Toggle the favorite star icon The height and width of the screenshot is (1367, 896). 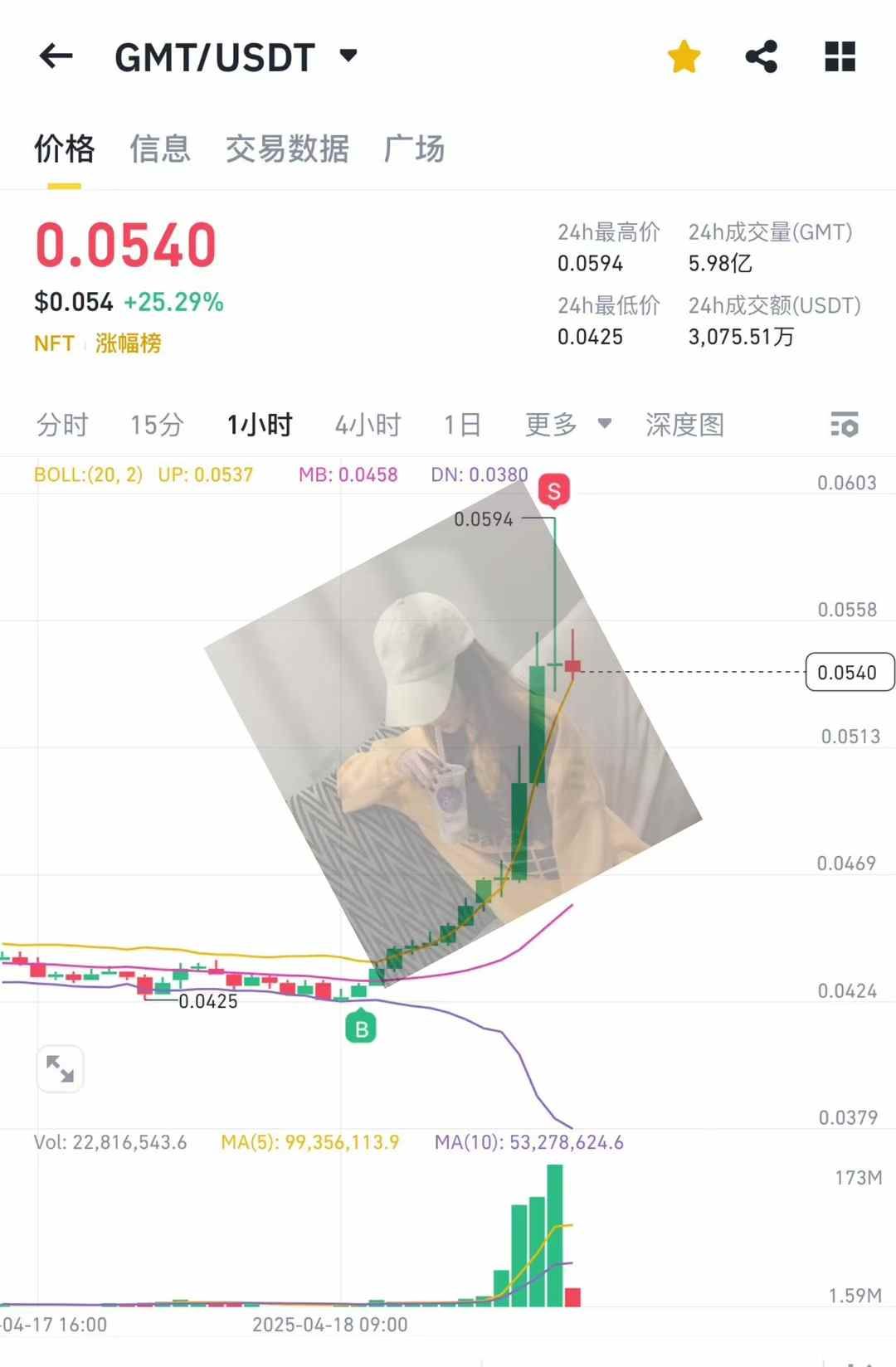684,56
